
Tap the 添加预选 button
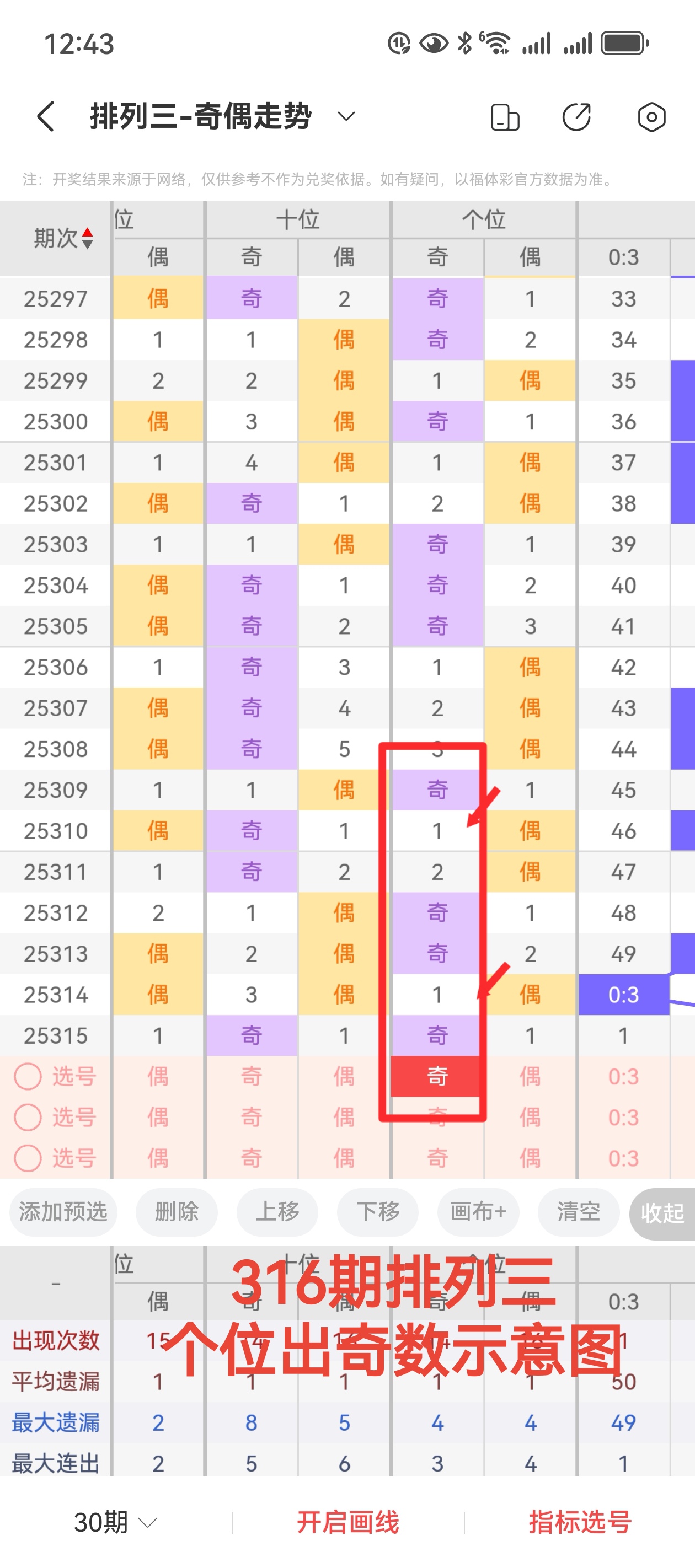click(63, 1211)
